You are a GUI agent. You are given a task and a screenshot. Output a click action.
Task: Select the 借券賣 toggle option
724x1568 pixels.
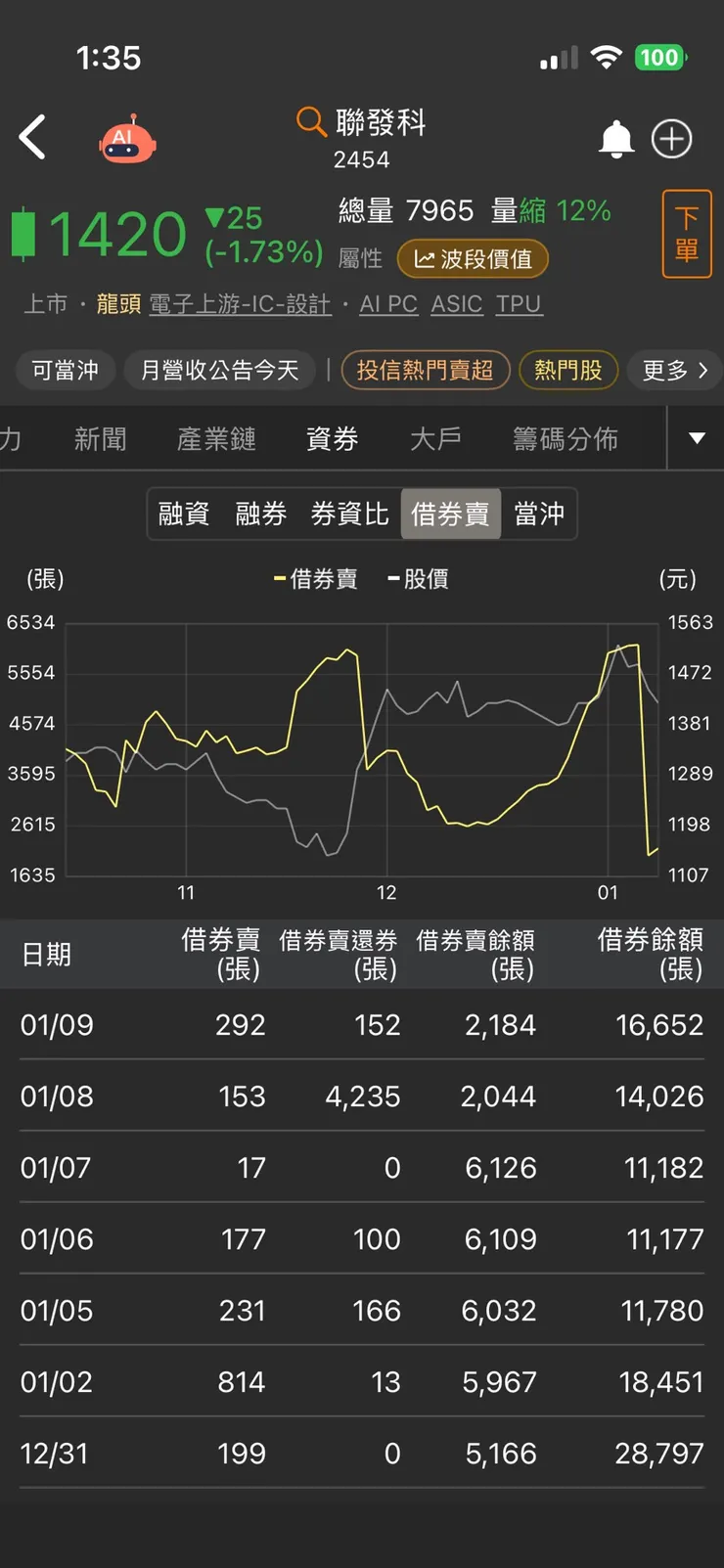pos(450,514)
